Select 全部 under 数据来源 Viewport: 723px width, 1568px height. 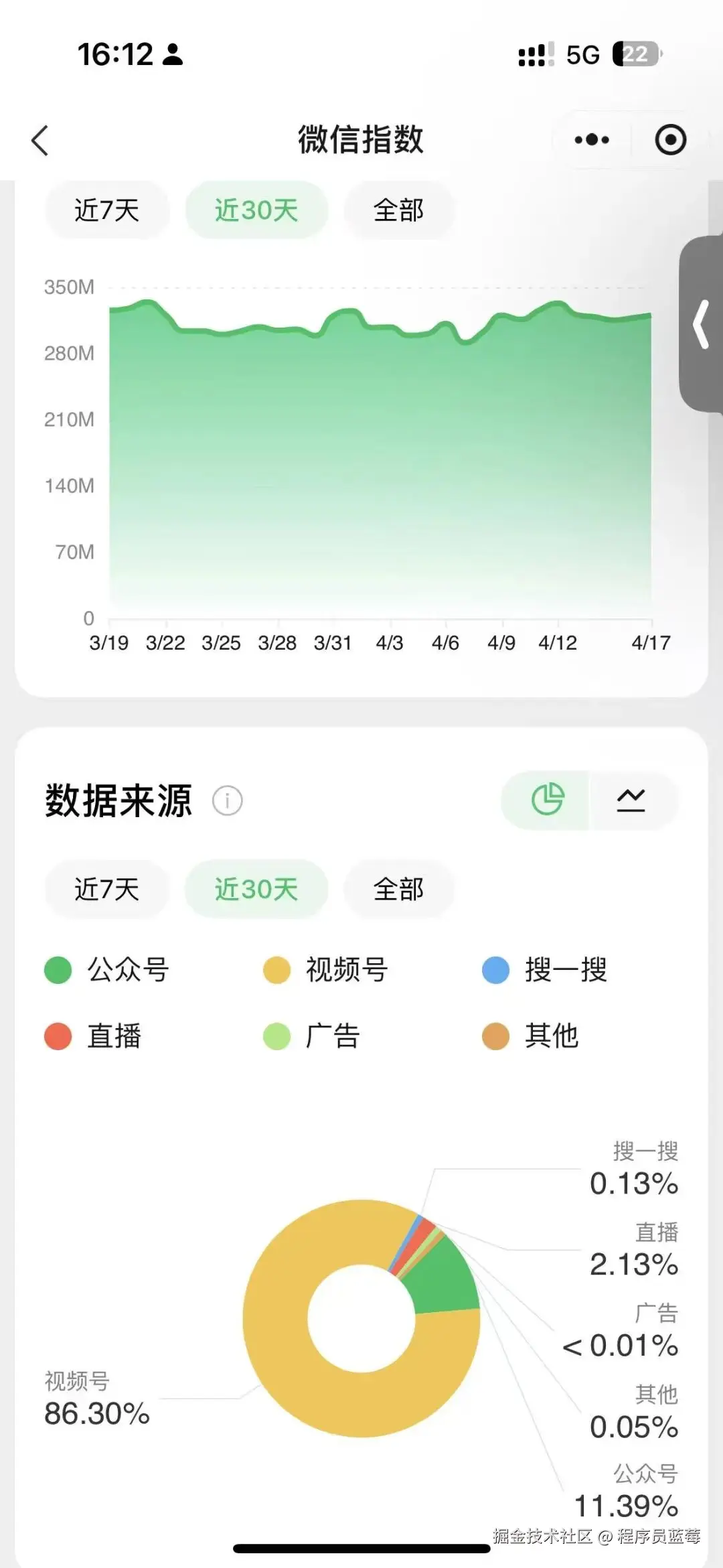tap(399, 889)
